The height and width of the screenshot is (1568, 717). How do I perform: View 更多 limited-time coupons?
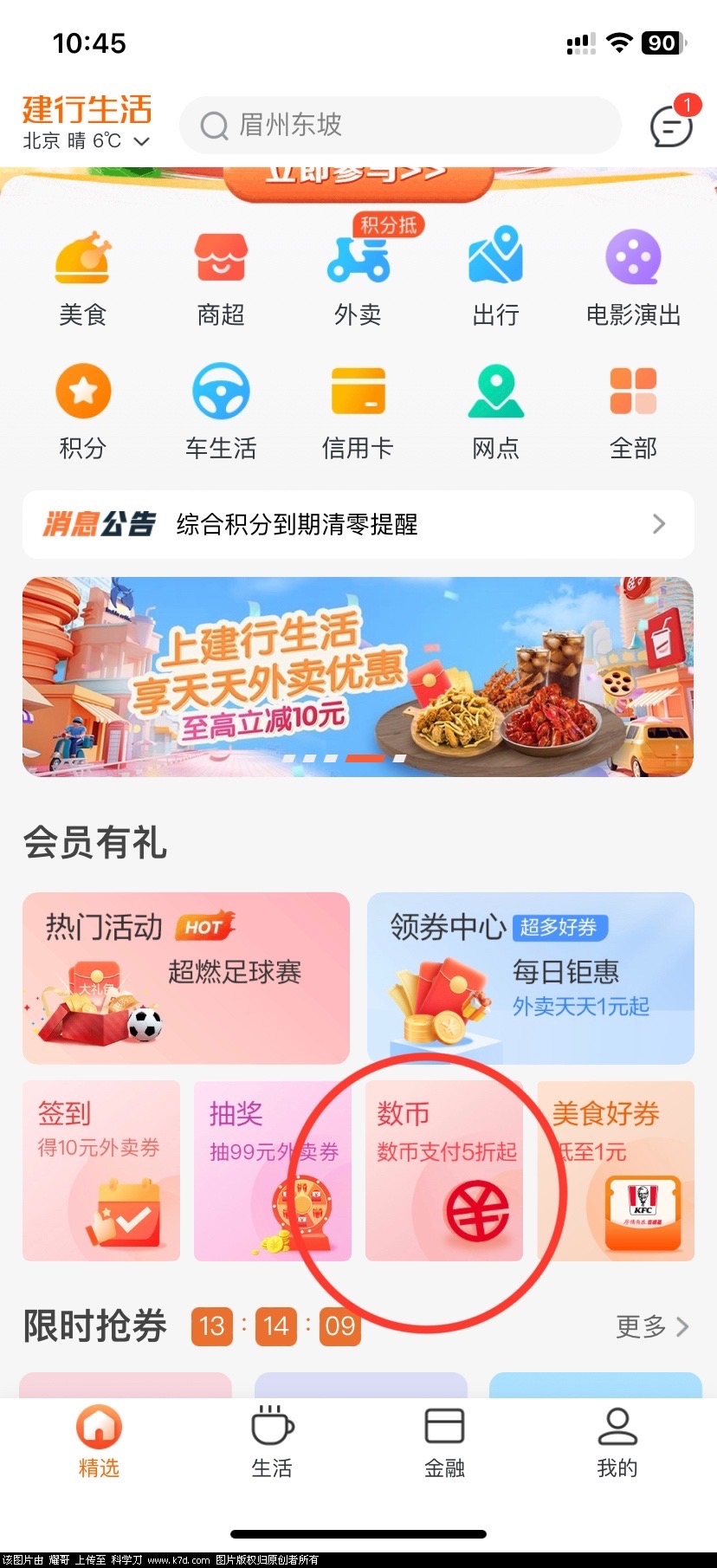(651, 1326)
